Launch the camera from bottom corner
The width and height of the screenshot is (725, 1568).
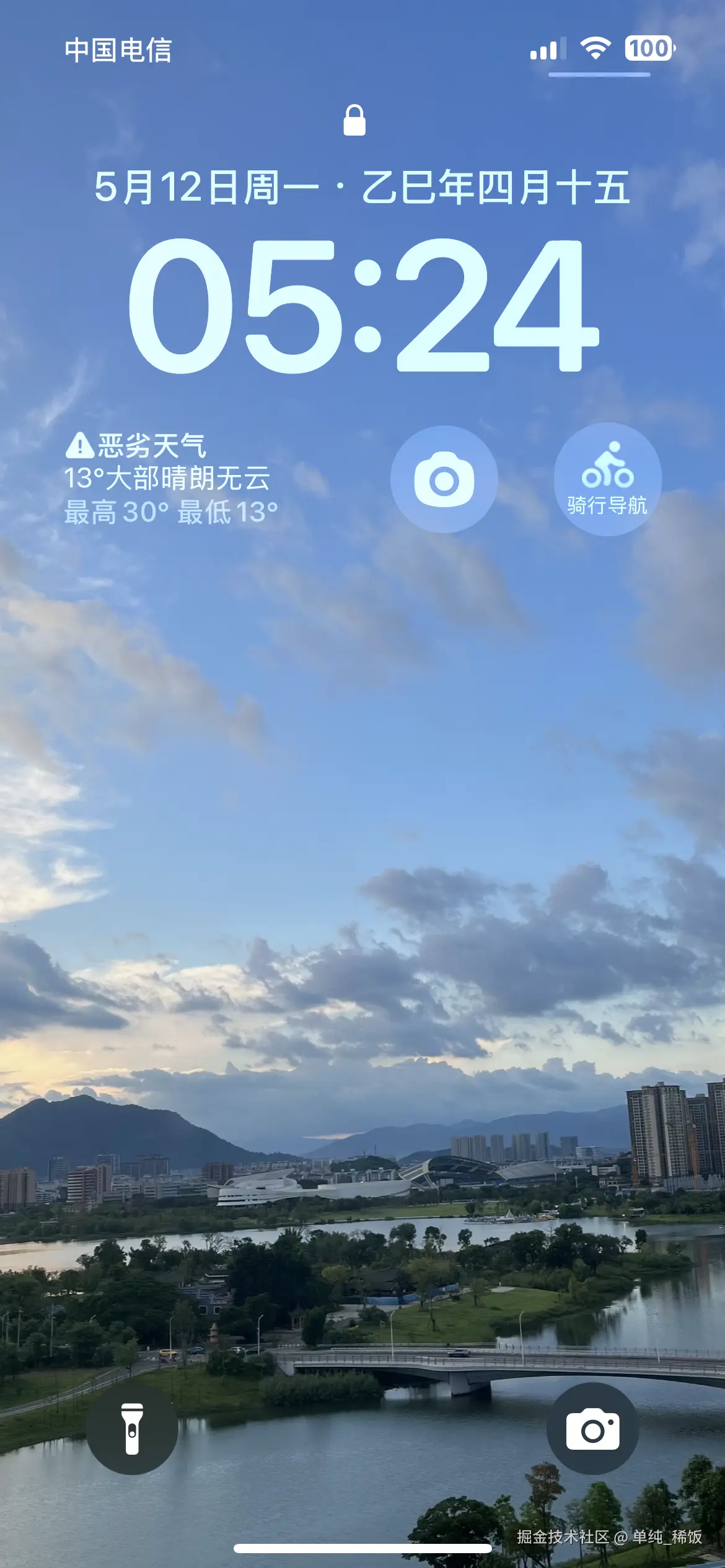592,1429
